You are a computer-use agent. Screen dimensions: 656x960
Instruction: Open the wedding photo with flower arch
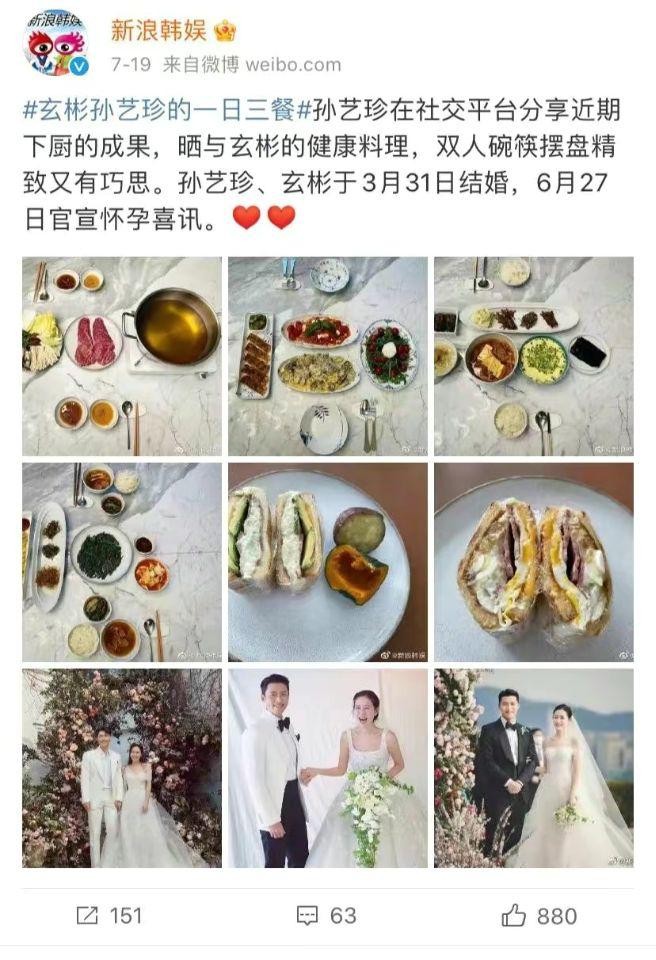pyautogui.click(x=122, y=768)
